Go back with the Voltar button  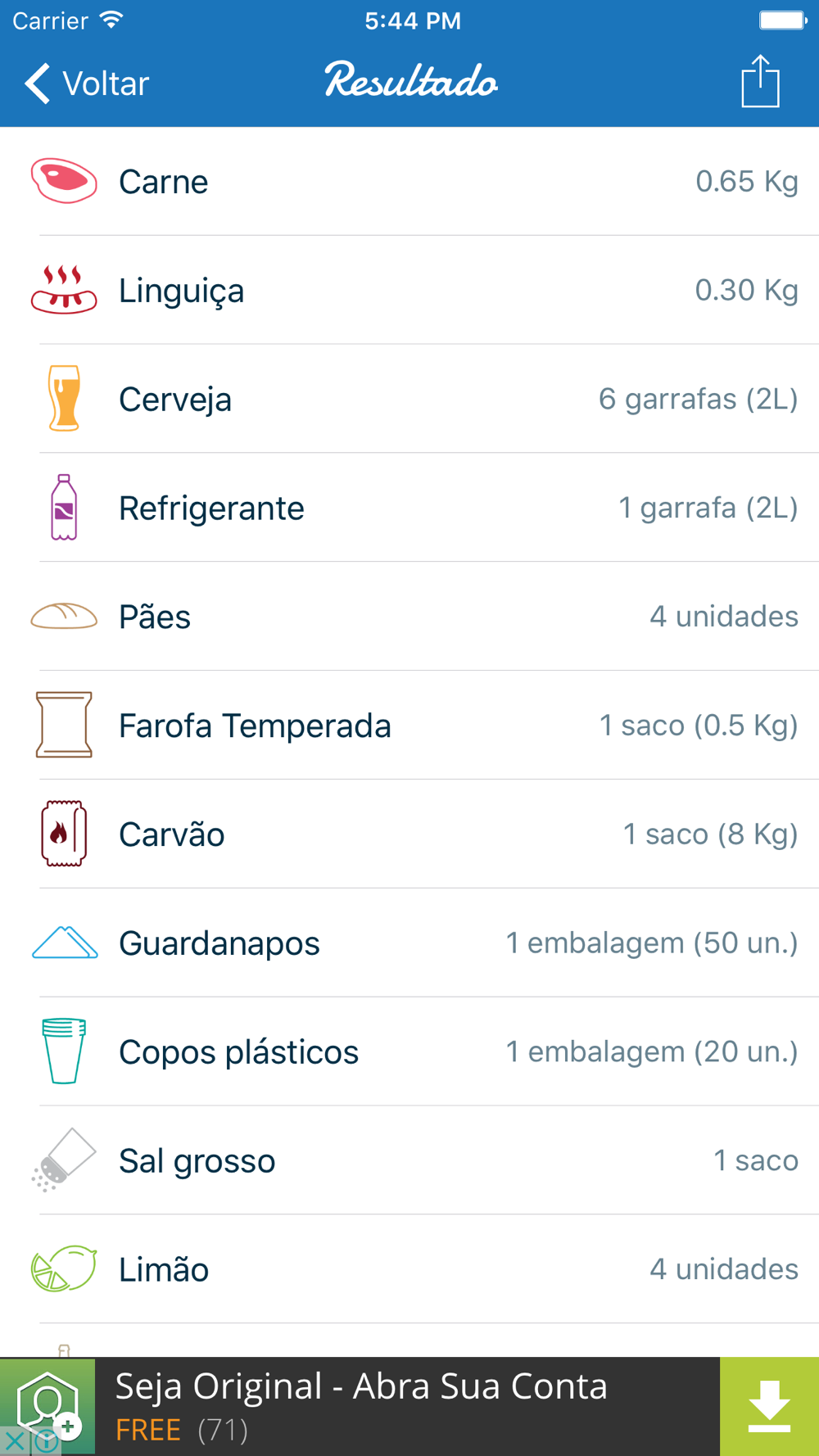[87, 84]
